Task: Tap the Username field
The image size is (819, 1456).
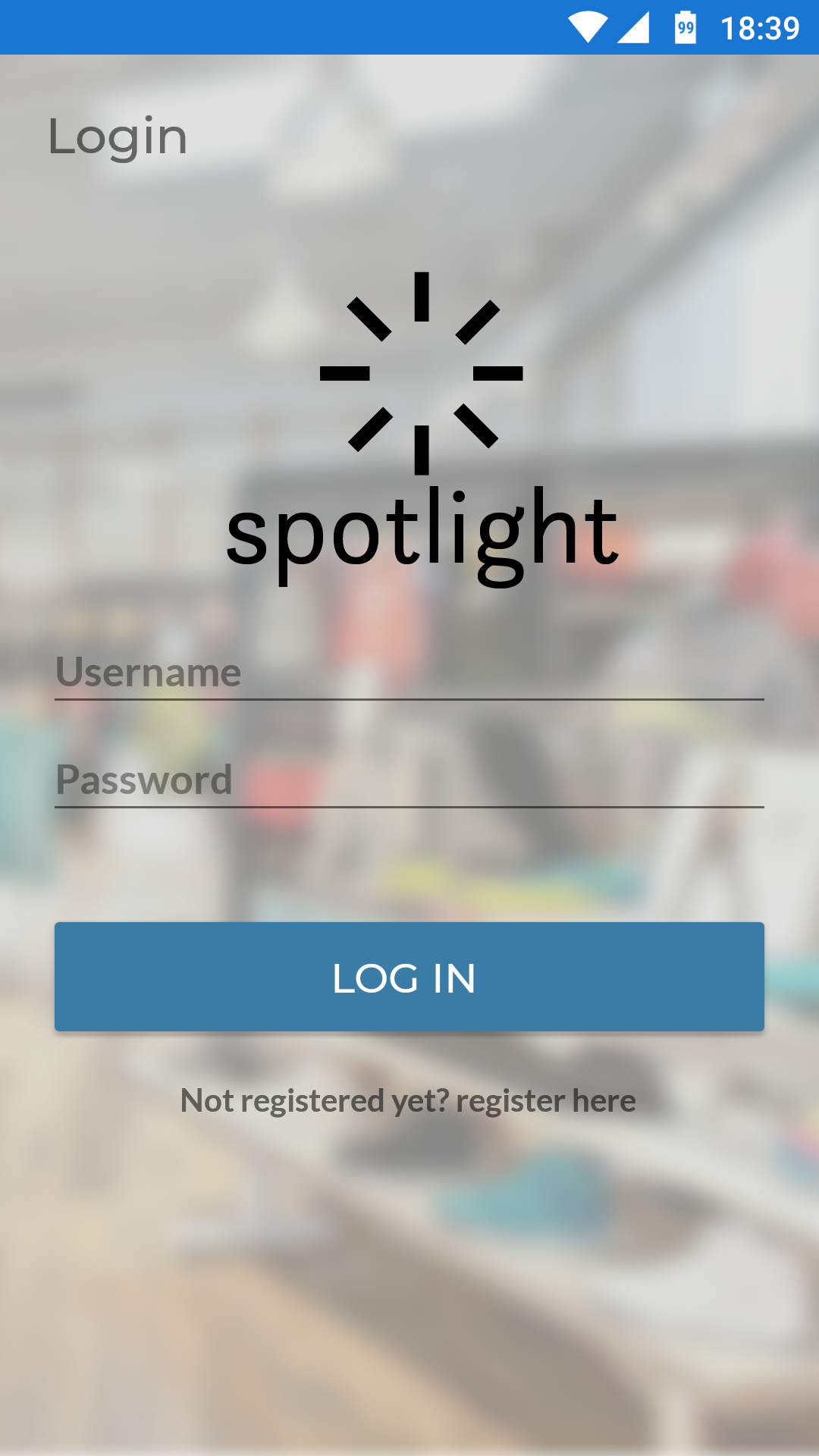Action: [409, 673]
